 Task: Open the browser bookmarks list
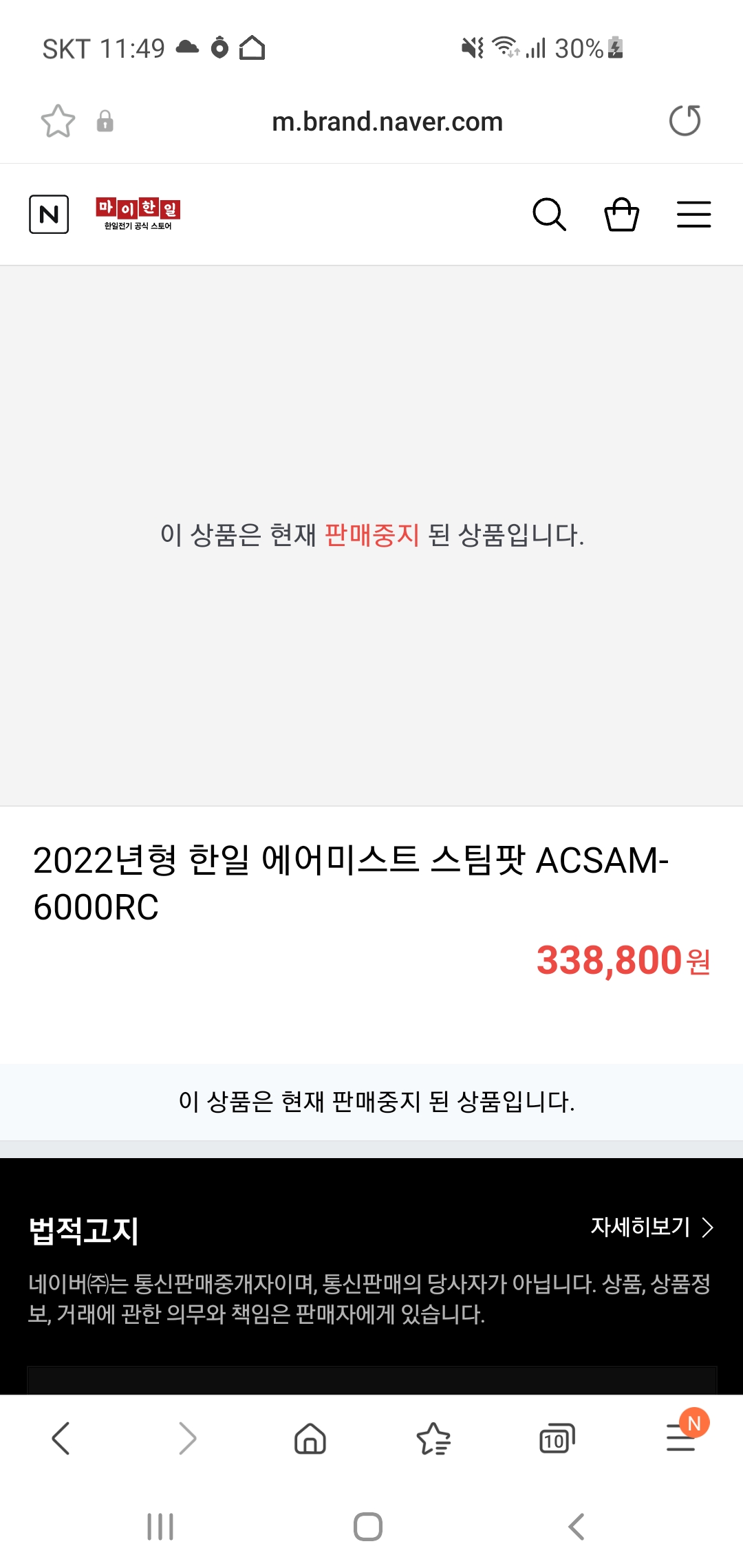click(433, 1439)
